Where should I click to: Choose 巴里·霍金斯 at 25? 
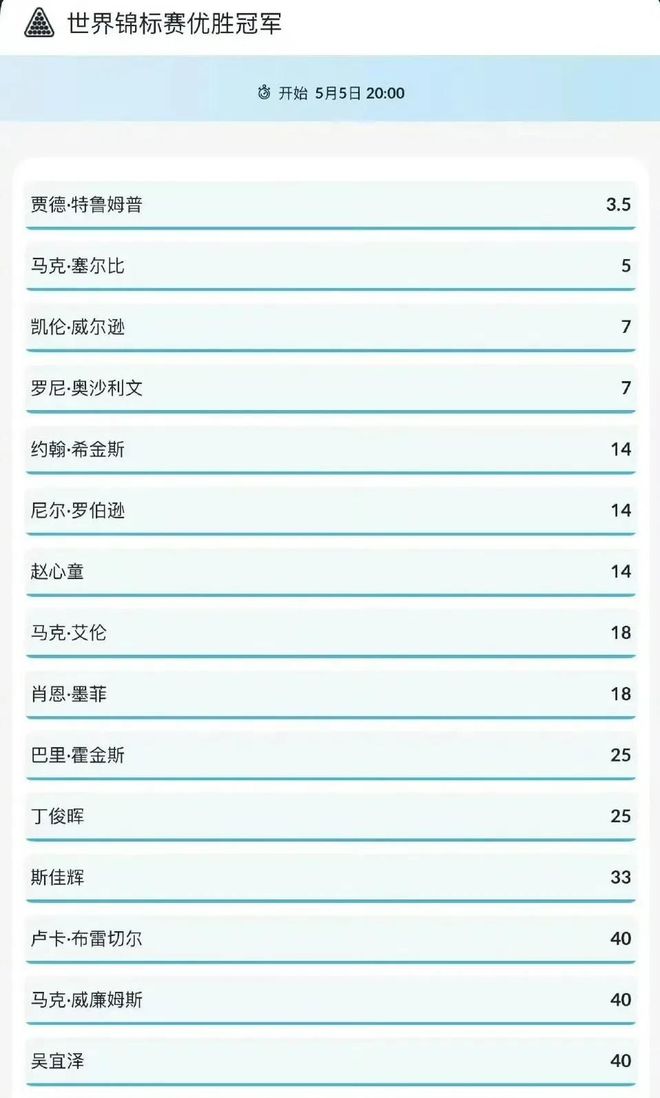pyautogui.click(x=330, y=756)
